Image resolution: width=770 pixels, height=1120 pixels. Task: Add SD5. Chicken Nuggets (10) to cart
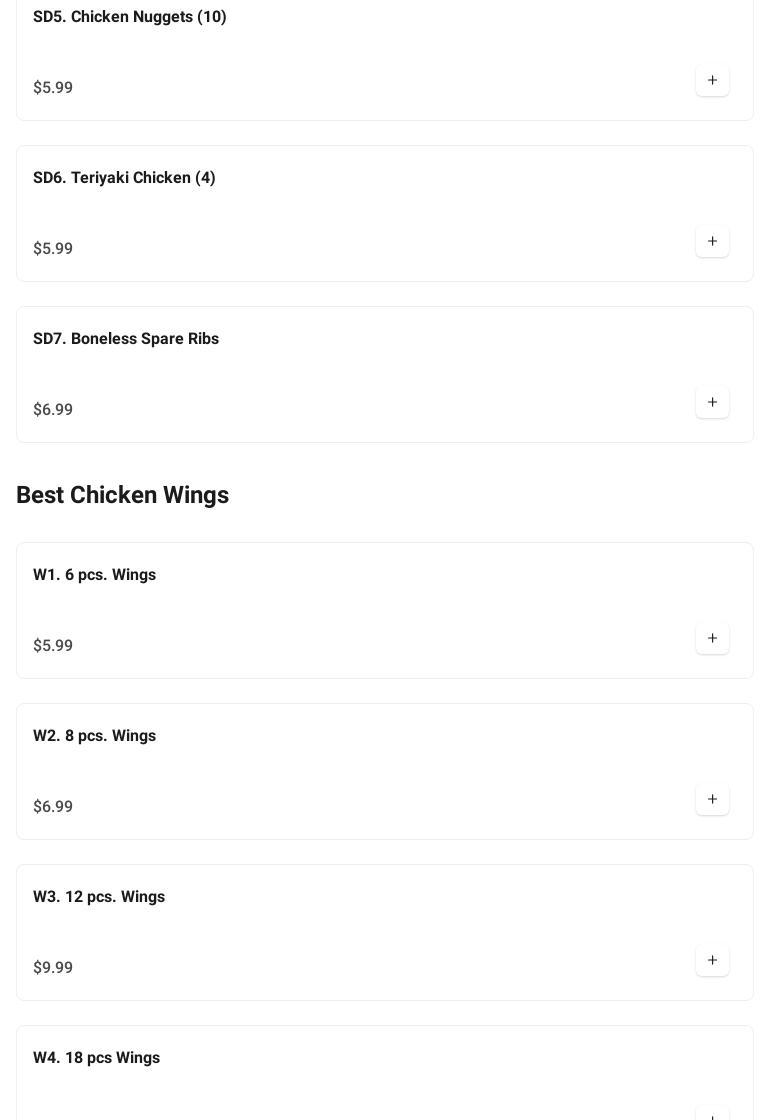pos(712,80)
